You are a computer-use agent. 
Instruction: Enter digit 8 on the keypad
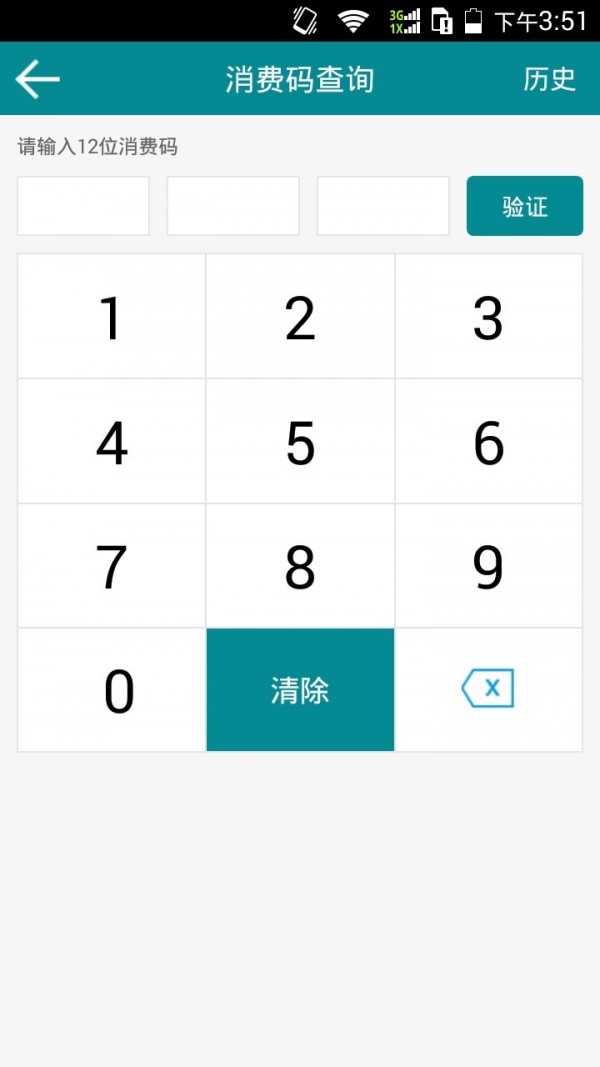[300, 566]
